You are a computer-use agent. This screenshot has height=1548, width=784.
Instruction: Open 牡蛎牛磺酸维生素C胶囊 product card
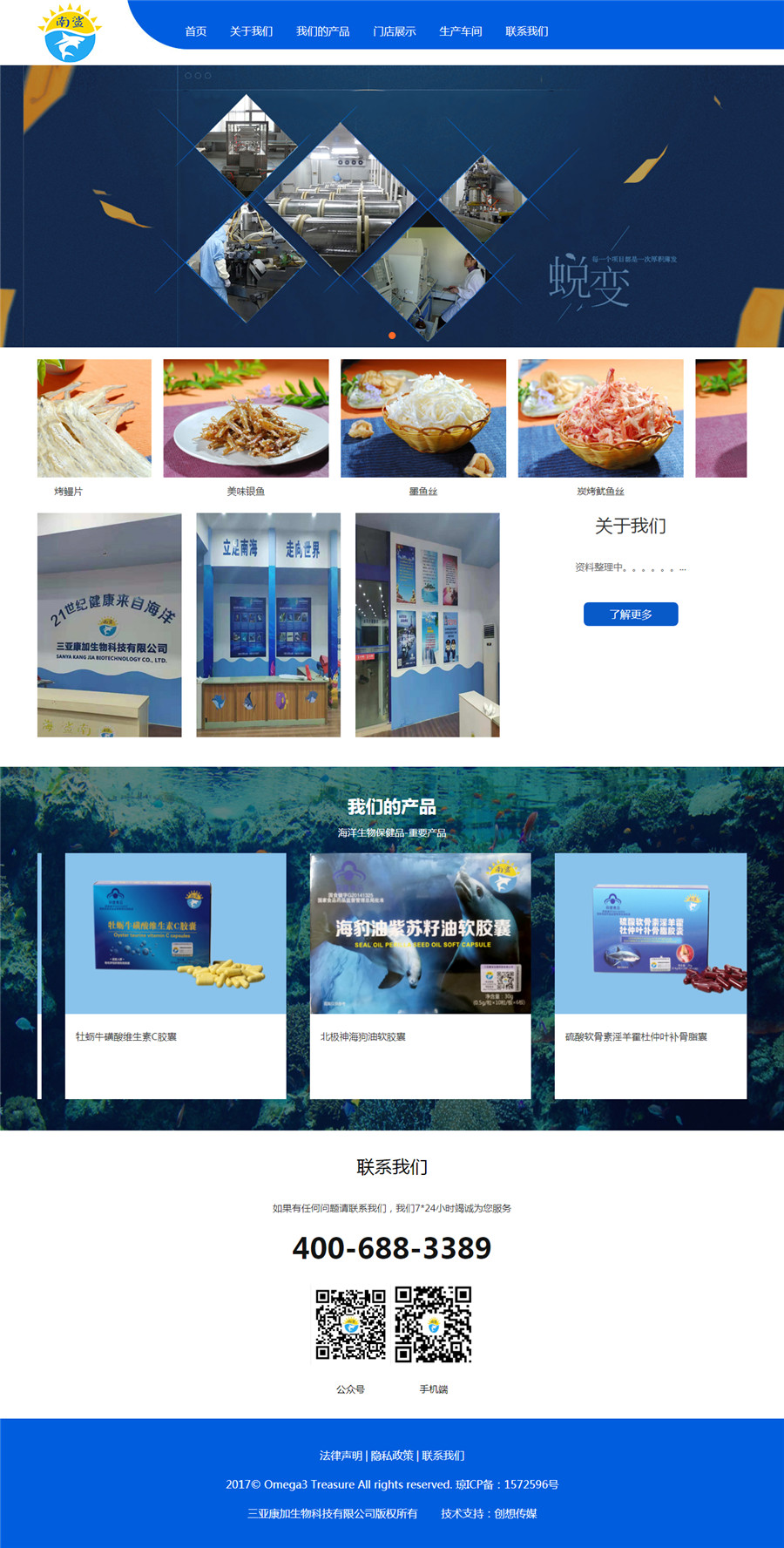175,974
